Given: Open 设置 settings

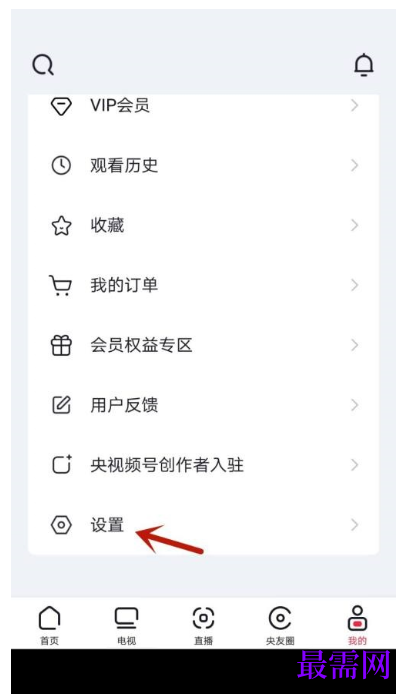Looking at the screenshot, I should pyautogui.click(x=203, y=525).
